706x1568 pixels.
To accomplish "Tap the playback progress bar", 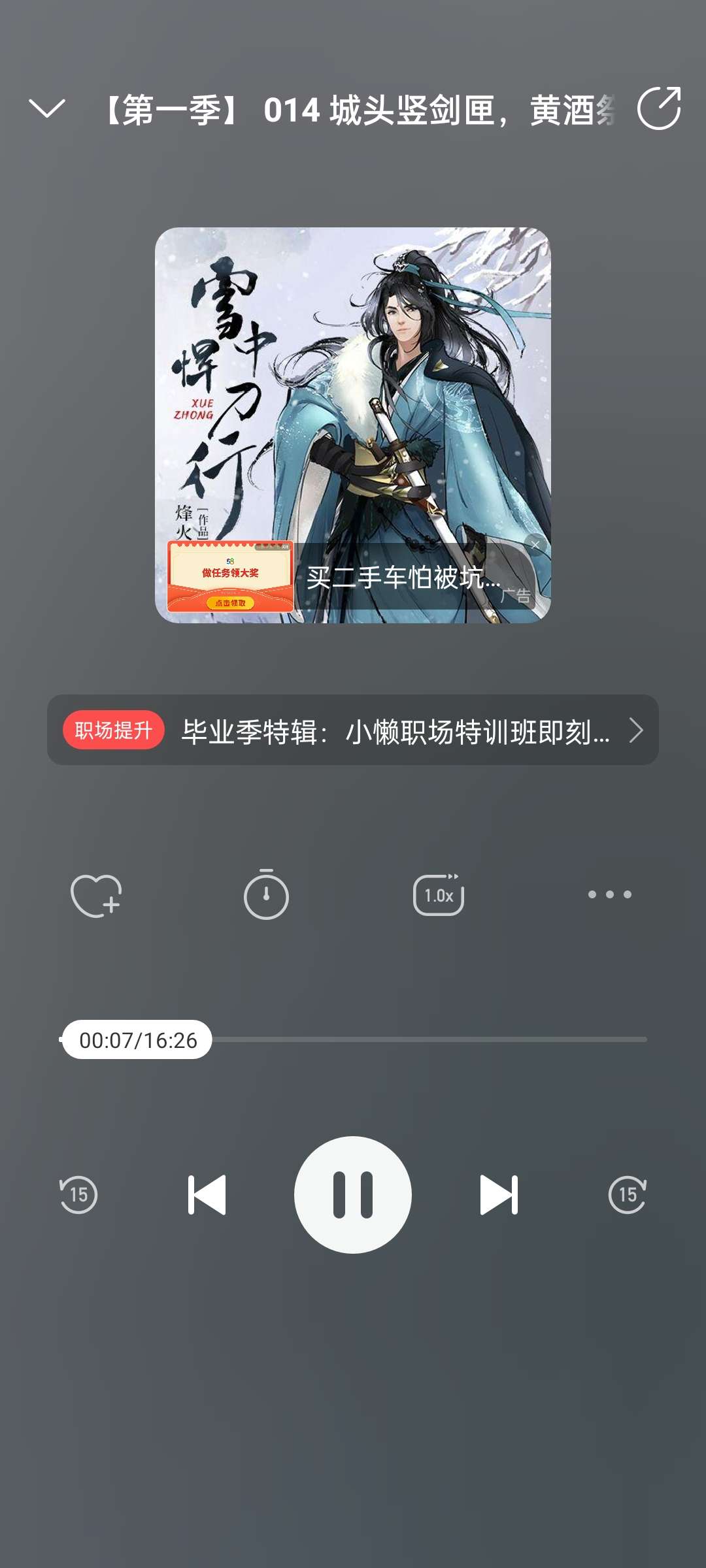I will 425,1039.
